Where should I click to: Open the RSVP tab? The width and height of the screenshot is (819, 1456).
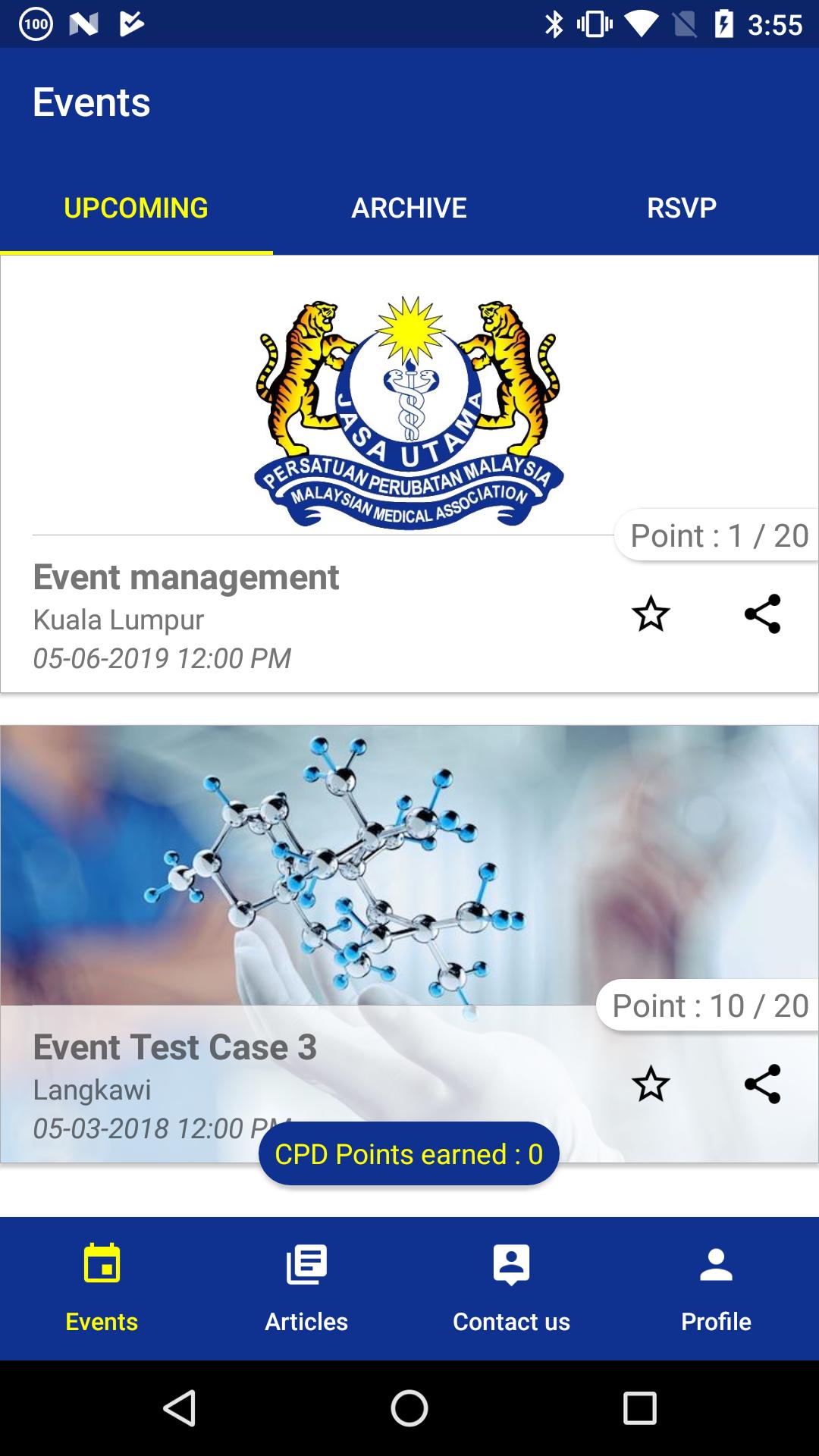[681, 207]
